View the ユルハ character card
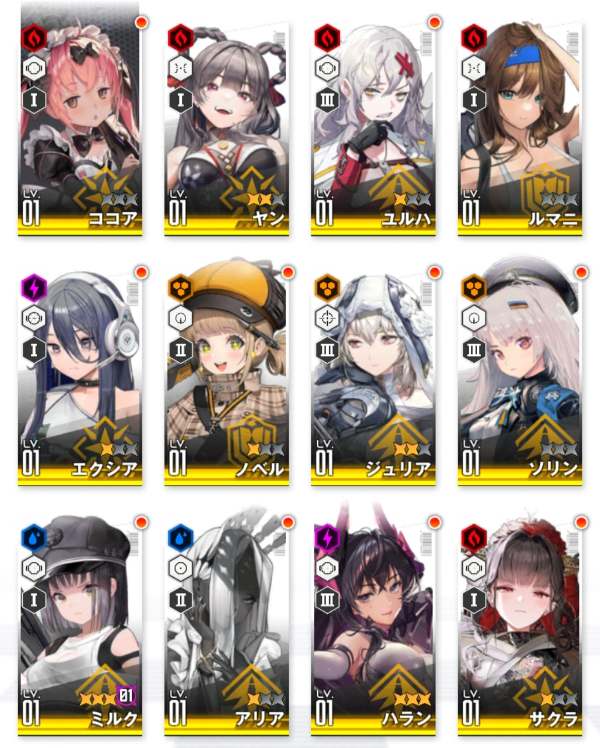600x748 pixels. (374, 125)
